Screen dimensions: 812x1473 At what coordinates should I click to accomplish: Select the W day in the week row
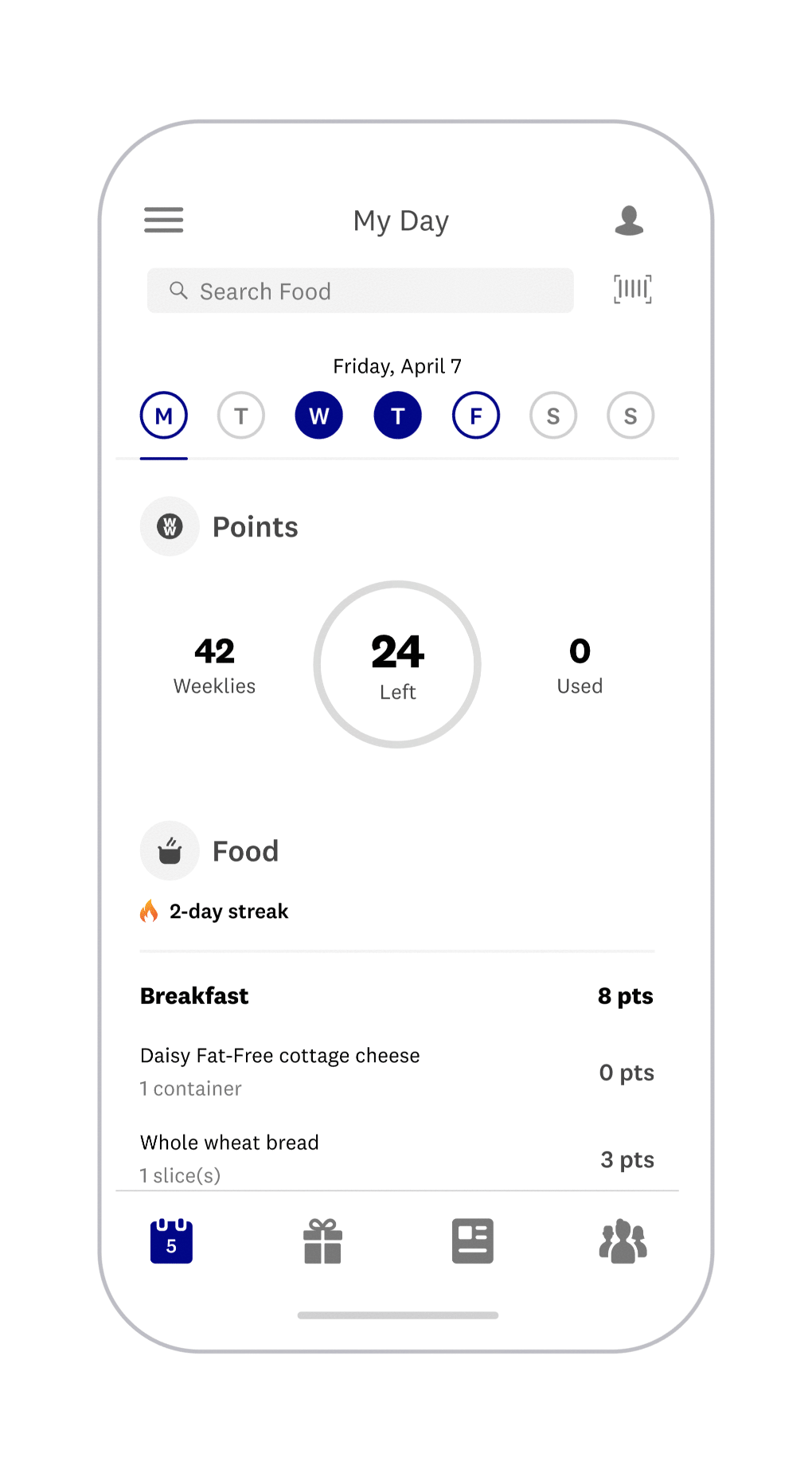click(319, 416)
